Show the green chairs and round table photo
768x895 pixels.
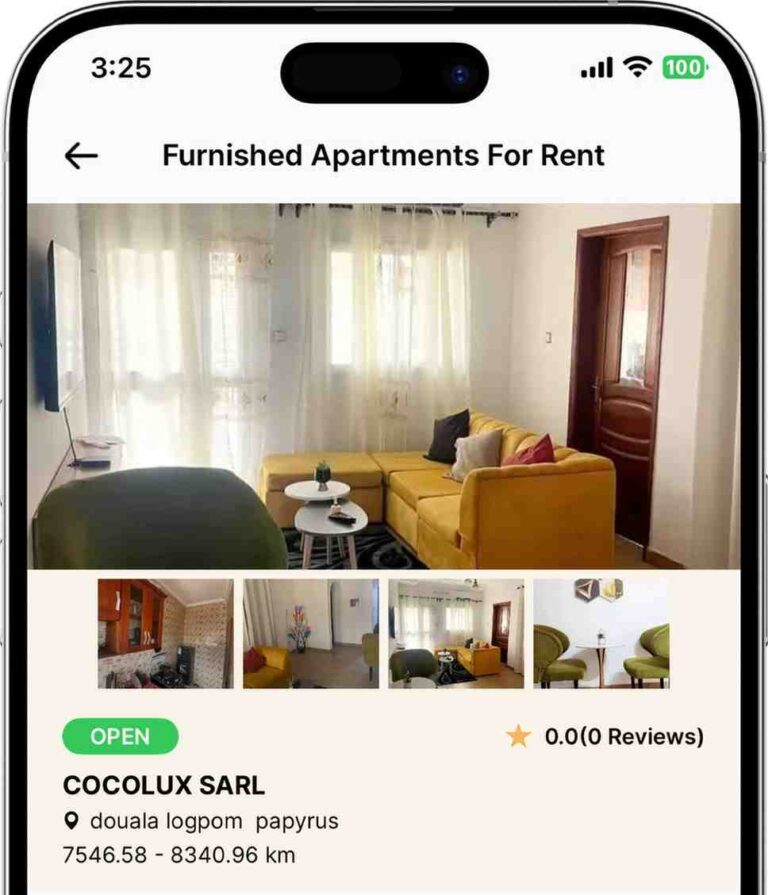pos(601,633)
